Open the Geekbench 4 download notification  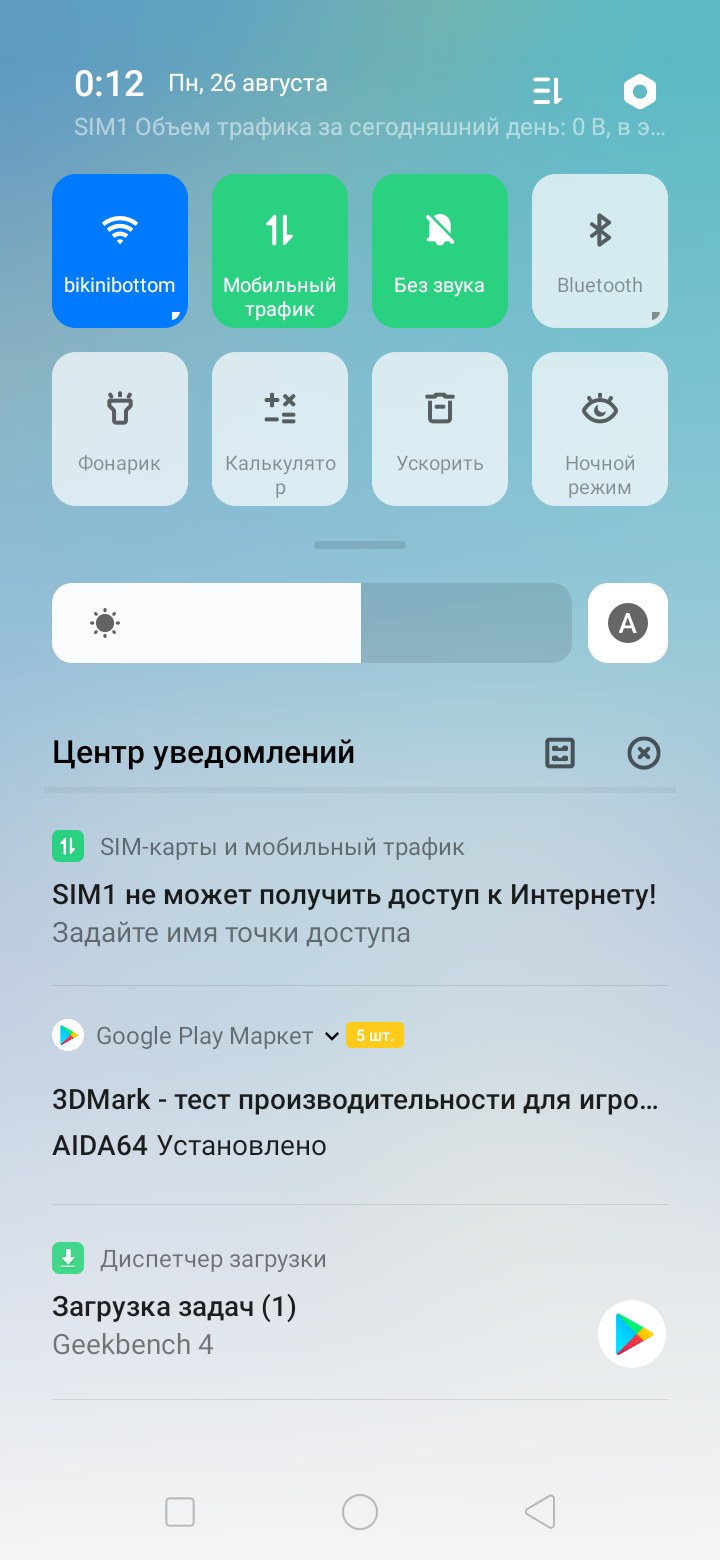300,1325
